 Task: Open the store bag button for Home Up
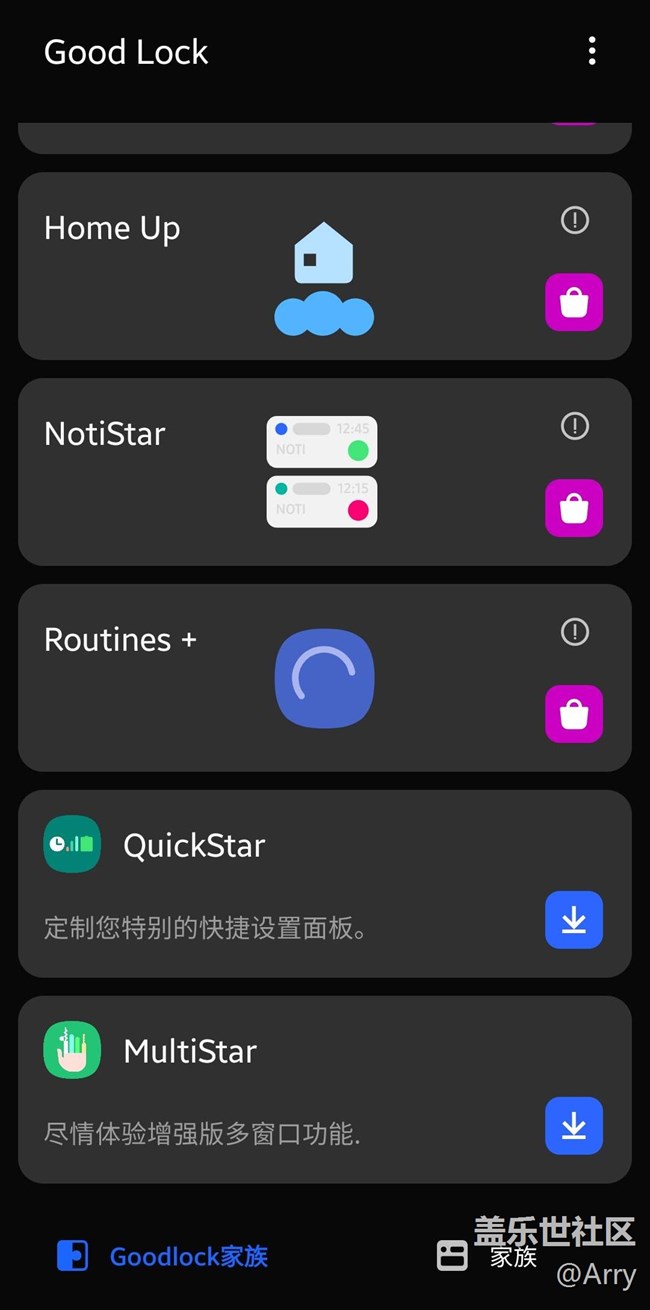coord(574,302)
